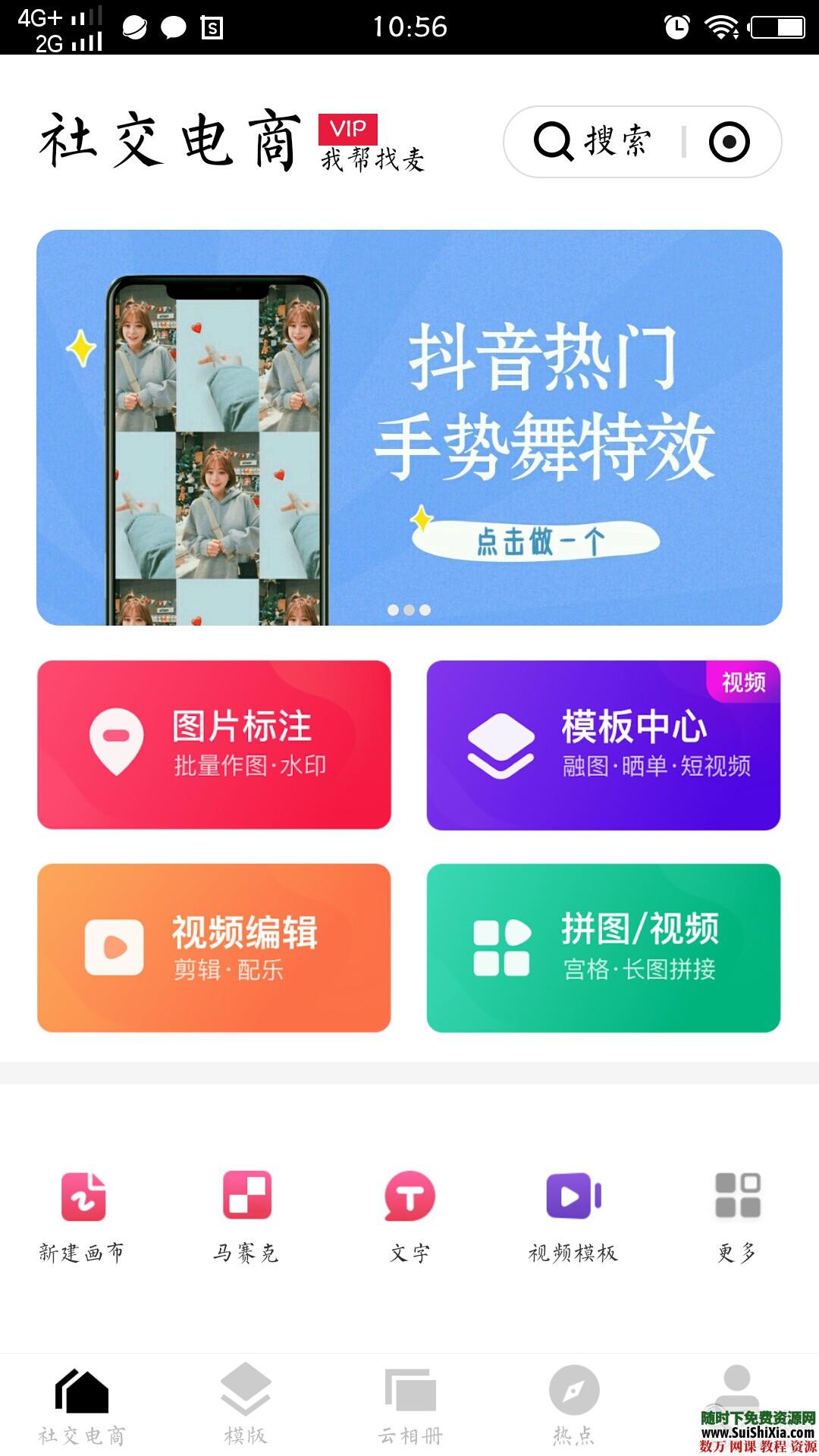Tap 点击做一个 on the banner
This screenshot has height=1456, width=819.
tap(538, 540)
